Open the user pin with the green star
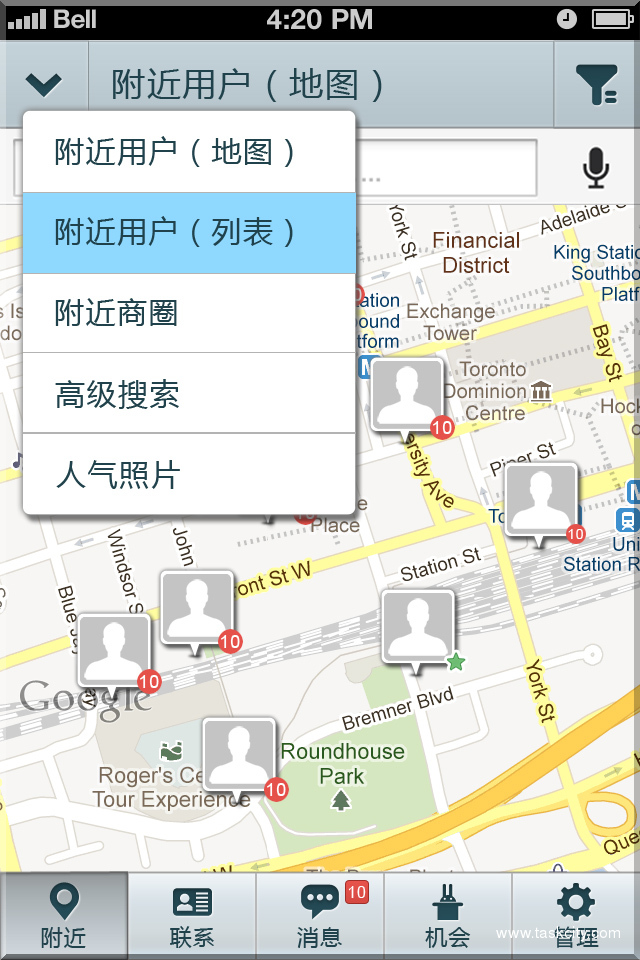The width and height of the screenshot is (640, 960). [x=418, y=627]
